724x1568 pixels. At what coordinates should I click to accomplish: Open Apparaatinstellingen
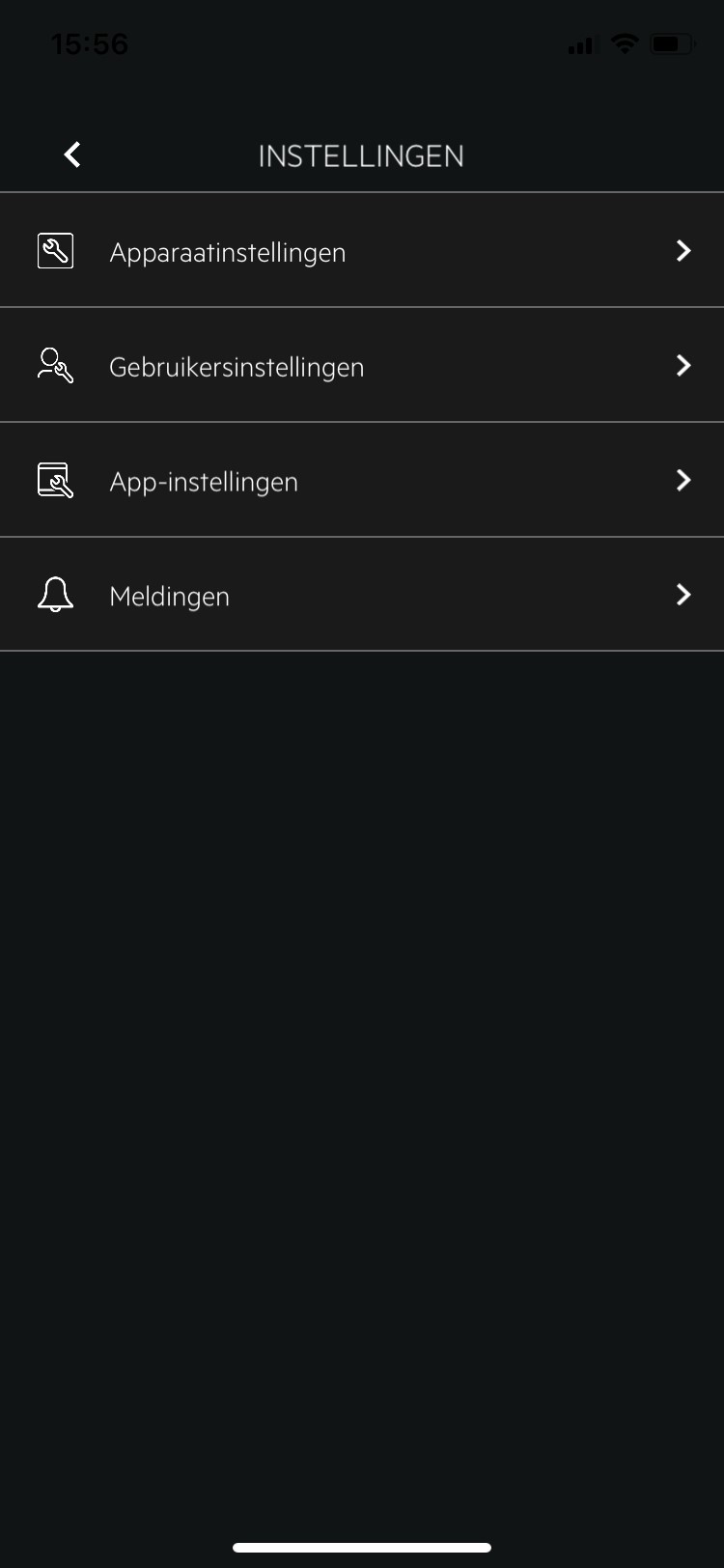(361, 252)
